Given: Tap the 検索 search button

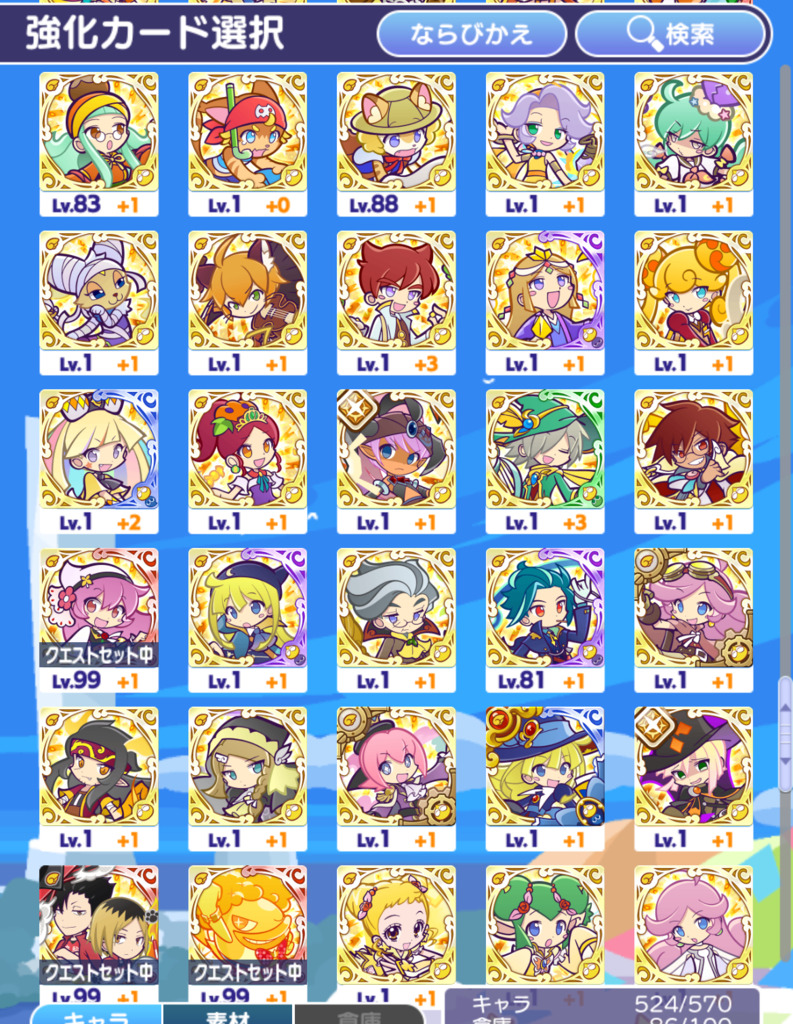Looking at the screenshot, I should coord(670,35).
